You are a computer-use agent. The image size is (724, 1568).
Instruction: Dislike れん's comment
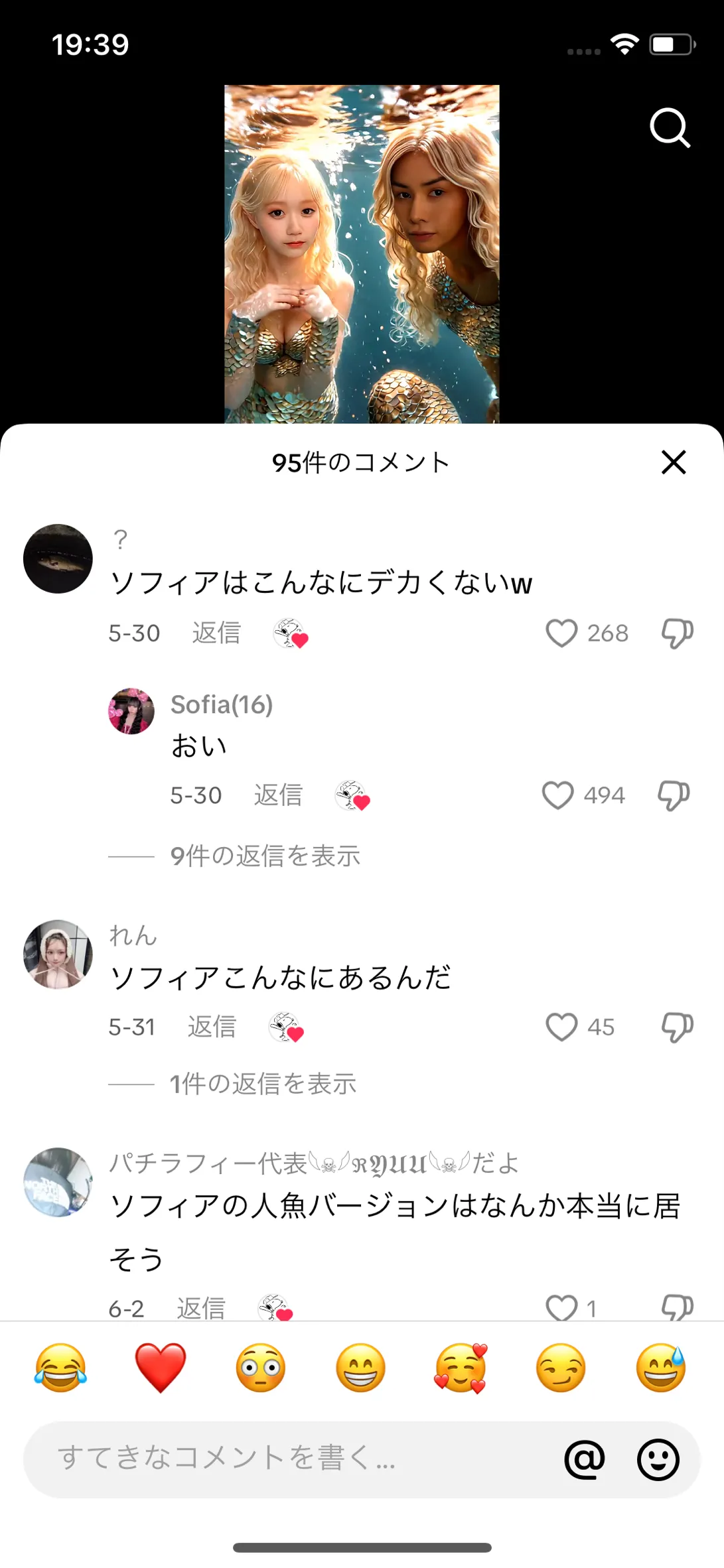(x=678, y=1028)
